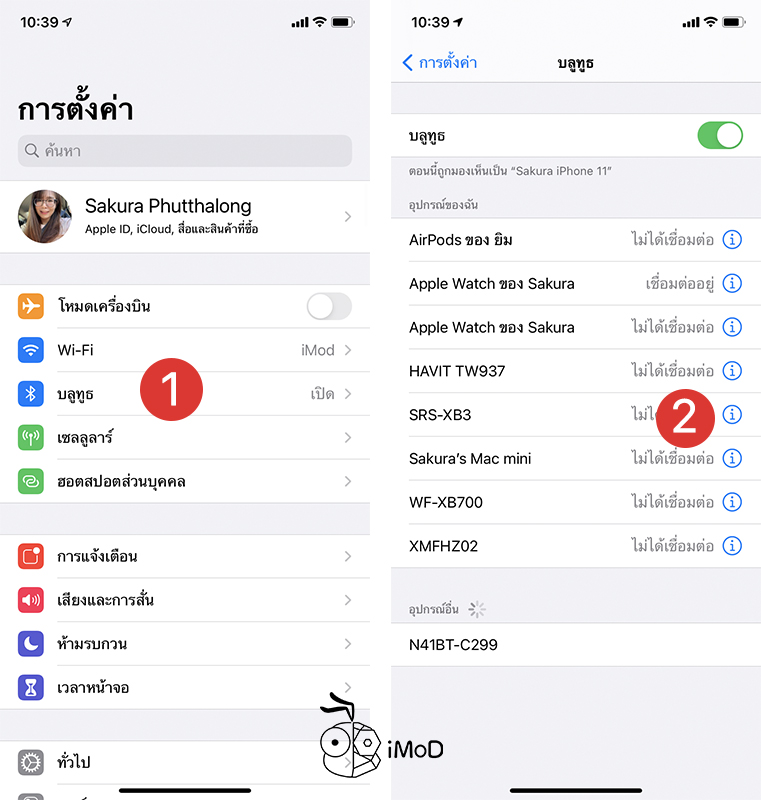This screenshot has width=761, height=800.
Task: Open Sakura Phutthalong Apple ID profile
Action: pyautogui.click(x=185, y=217)
